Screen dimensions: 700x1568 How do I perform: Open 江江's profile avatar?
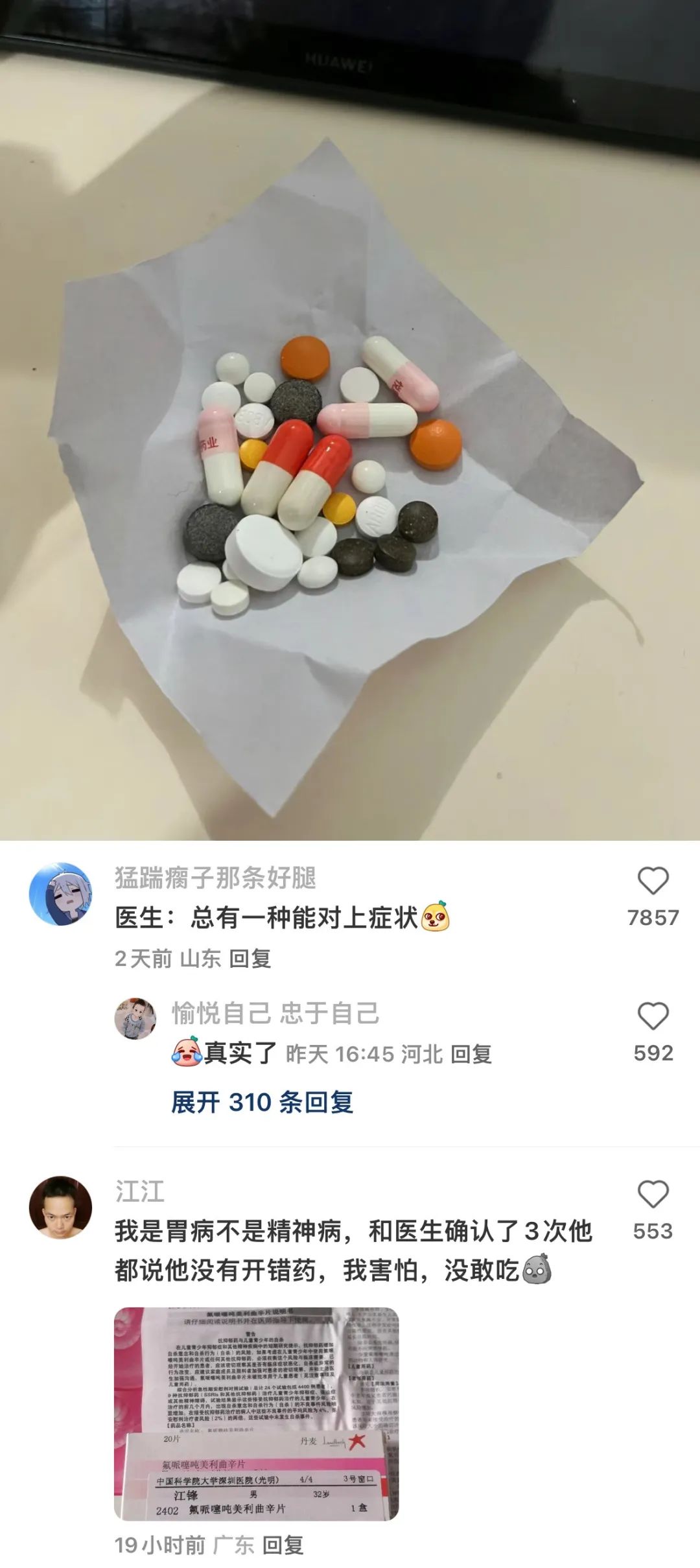pos(60,1208)
